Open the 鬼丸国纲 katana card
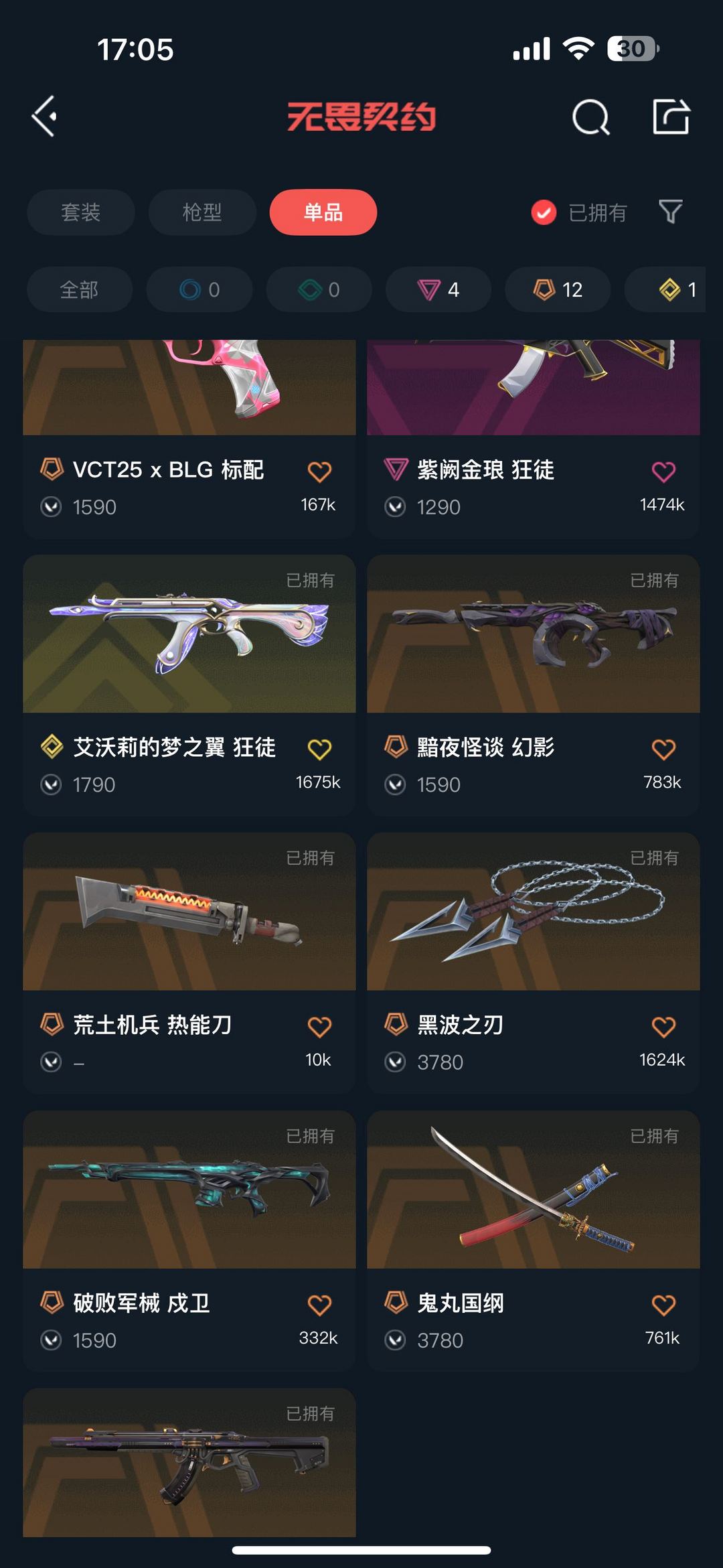The height and width of the screenshot is (1568, 723). (533, 1239)
